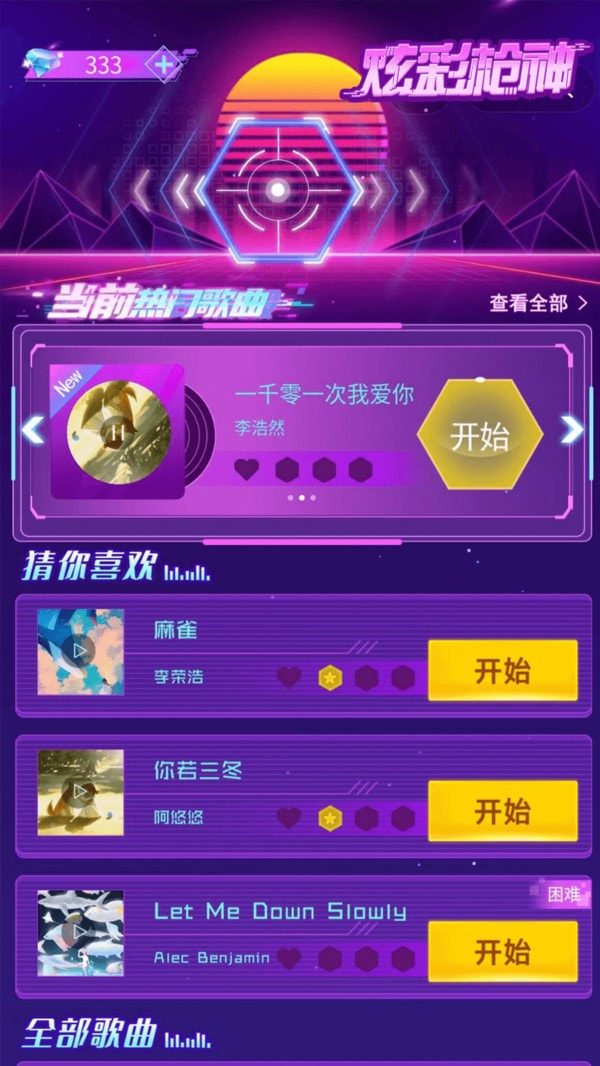Favorite Let Me Down Slowly

[x=288, y=958]
